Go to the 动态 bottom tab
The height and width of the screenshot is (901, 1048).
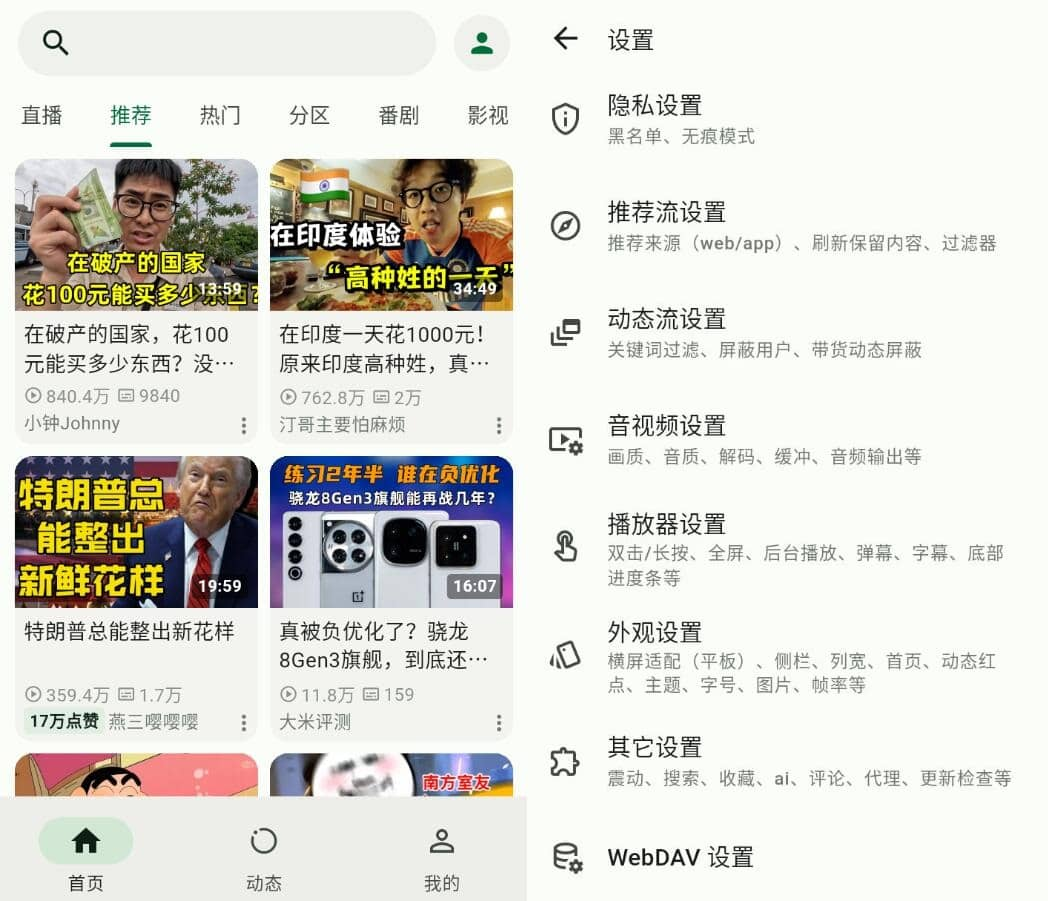pyautogui.click(x=263, y=857)
